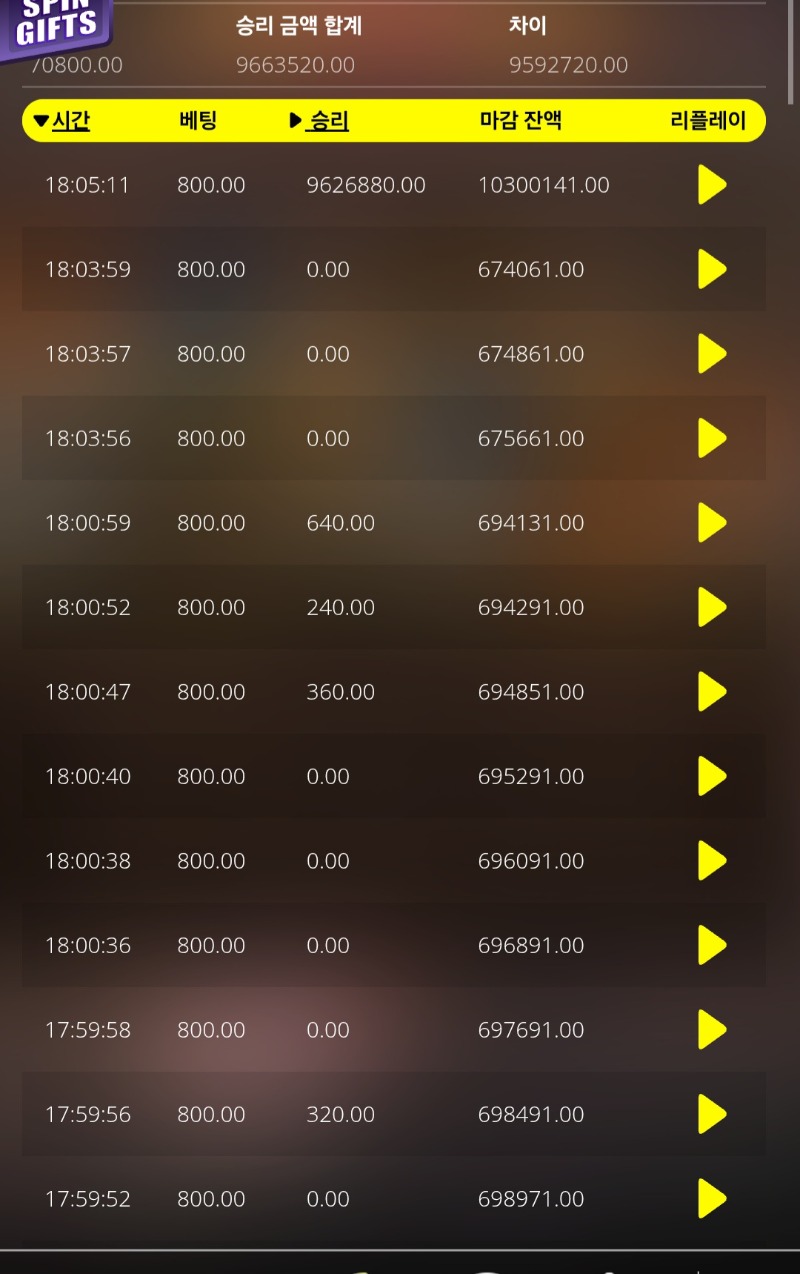Screen dimensions: 800x1274
Task: Start the replay for the 18:00:47 round
Action: [712, 692]
